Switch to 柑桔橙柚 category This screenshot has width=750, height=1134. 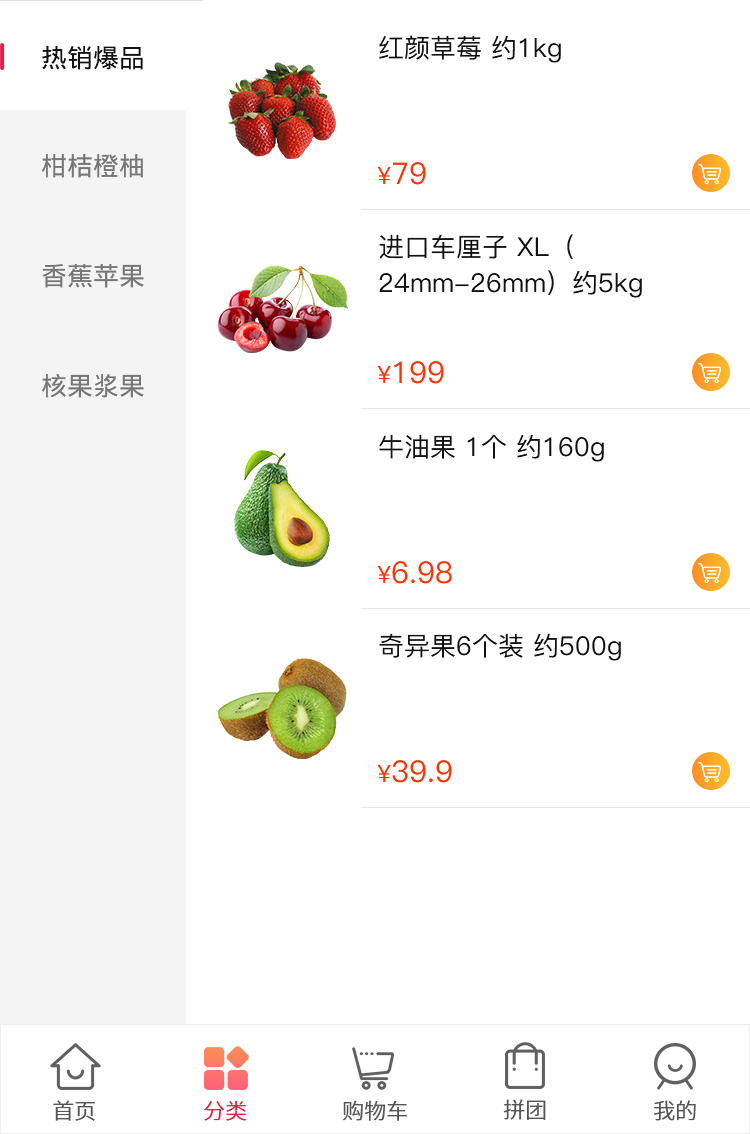click(x=93, y=166)
